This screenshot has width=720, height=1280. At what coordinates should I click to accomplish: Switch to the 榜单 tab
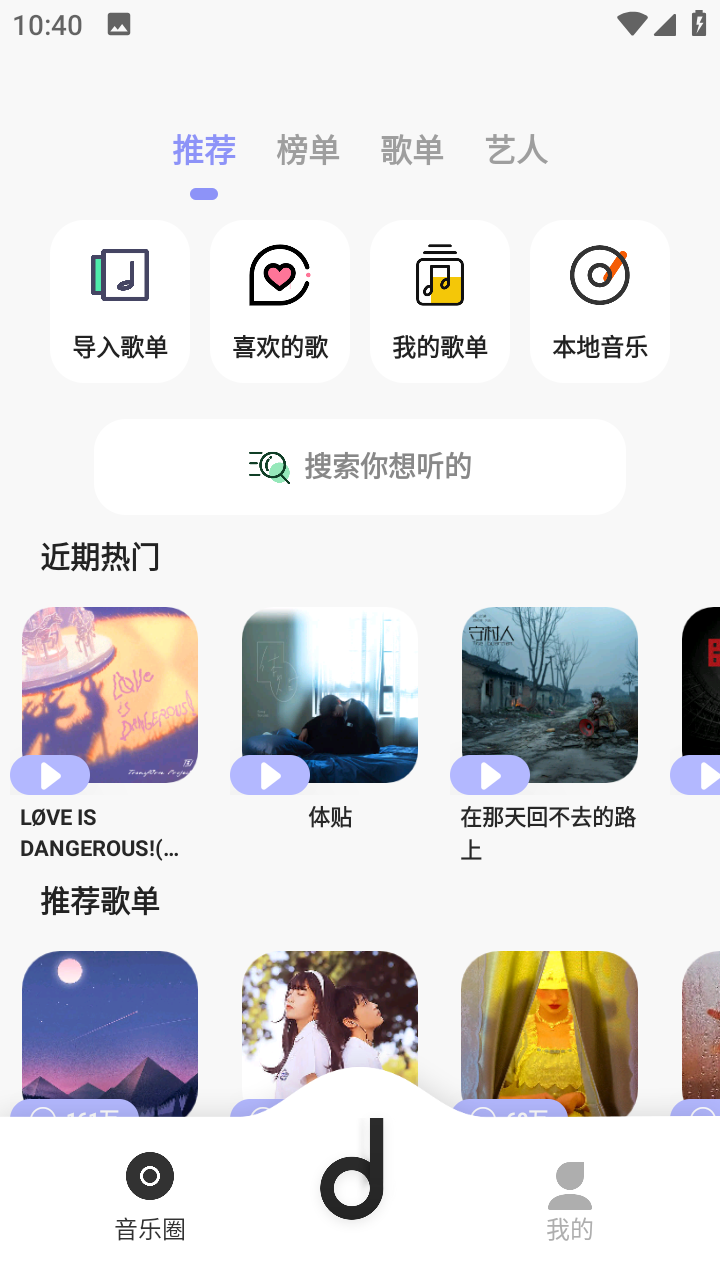[308, 150]
